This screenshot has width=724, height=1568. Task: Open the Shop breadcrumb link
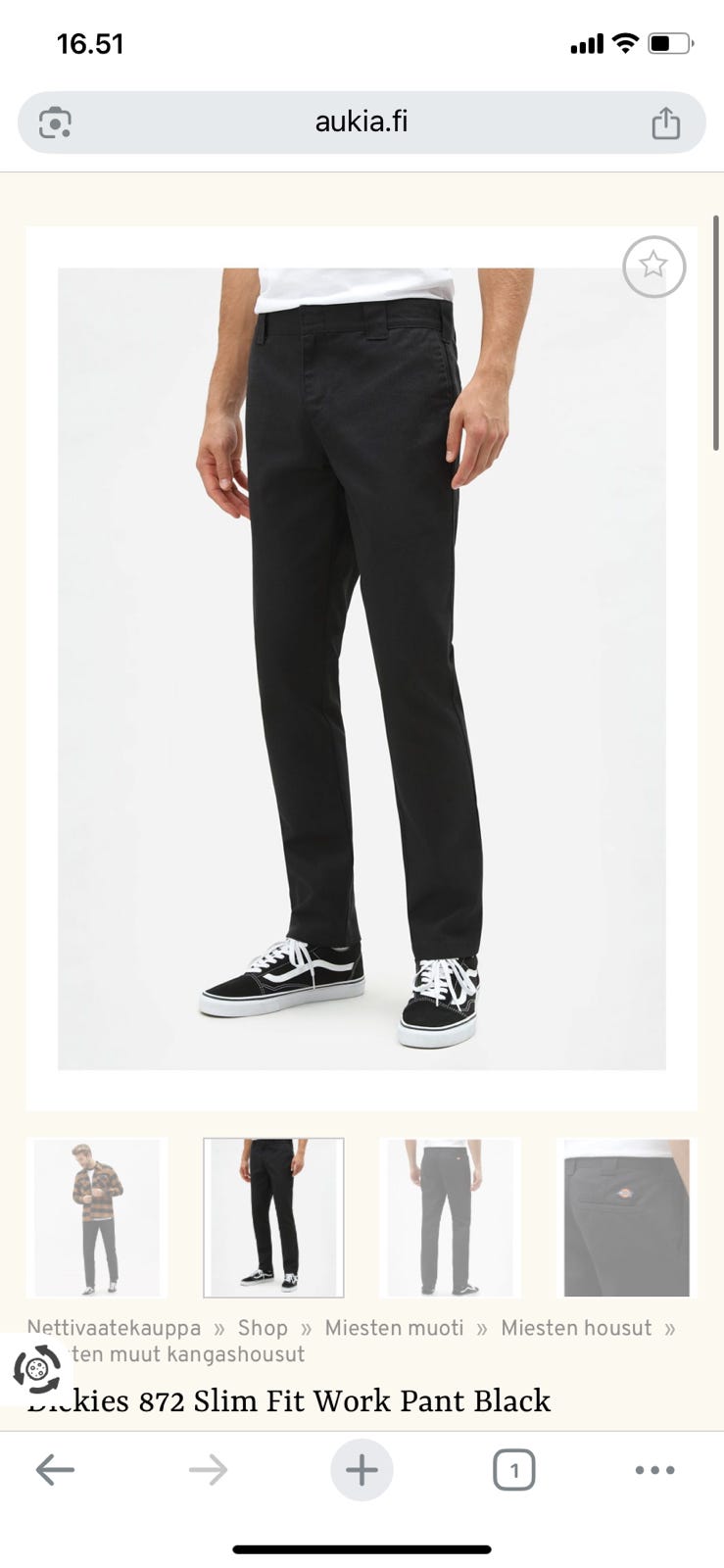click(x=263, y=1328)
